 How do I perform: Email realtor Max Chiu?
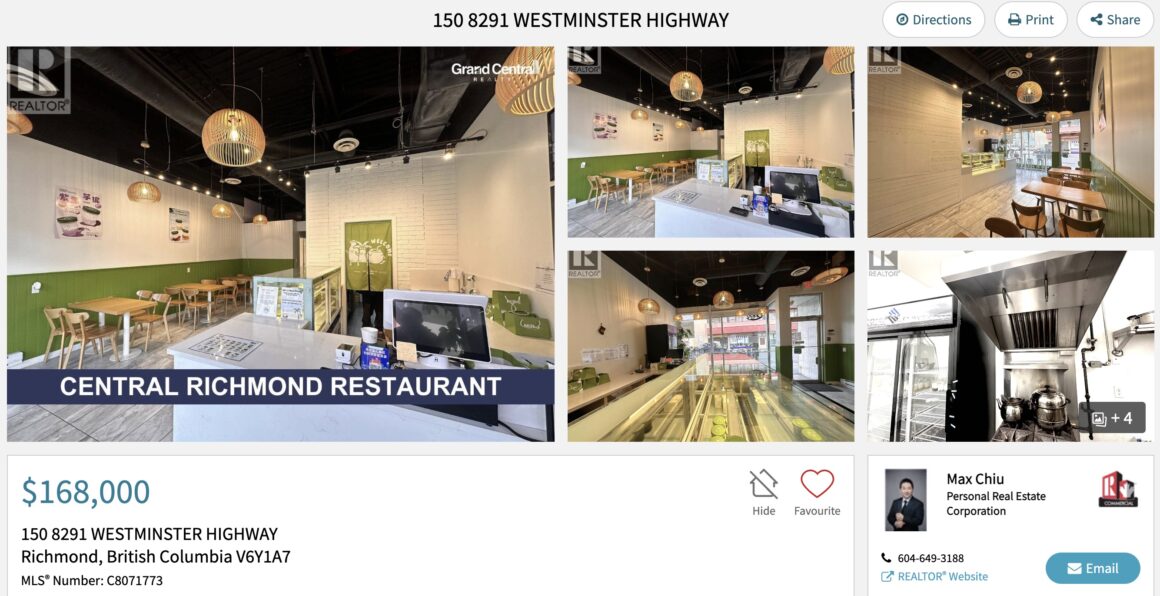pos(1092,568)
